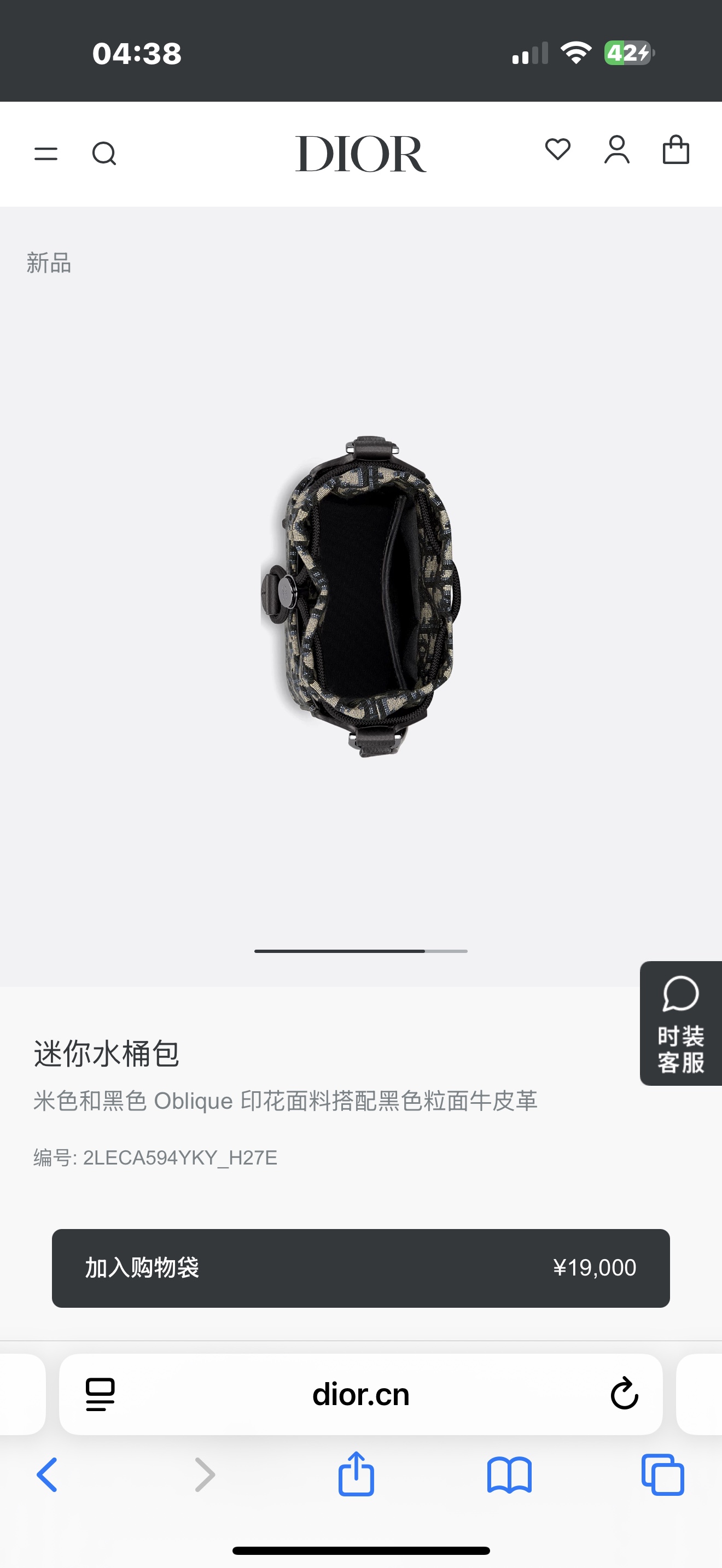
Task: Contact 时装客服 chat support
Action: [x=680, y=1023]
